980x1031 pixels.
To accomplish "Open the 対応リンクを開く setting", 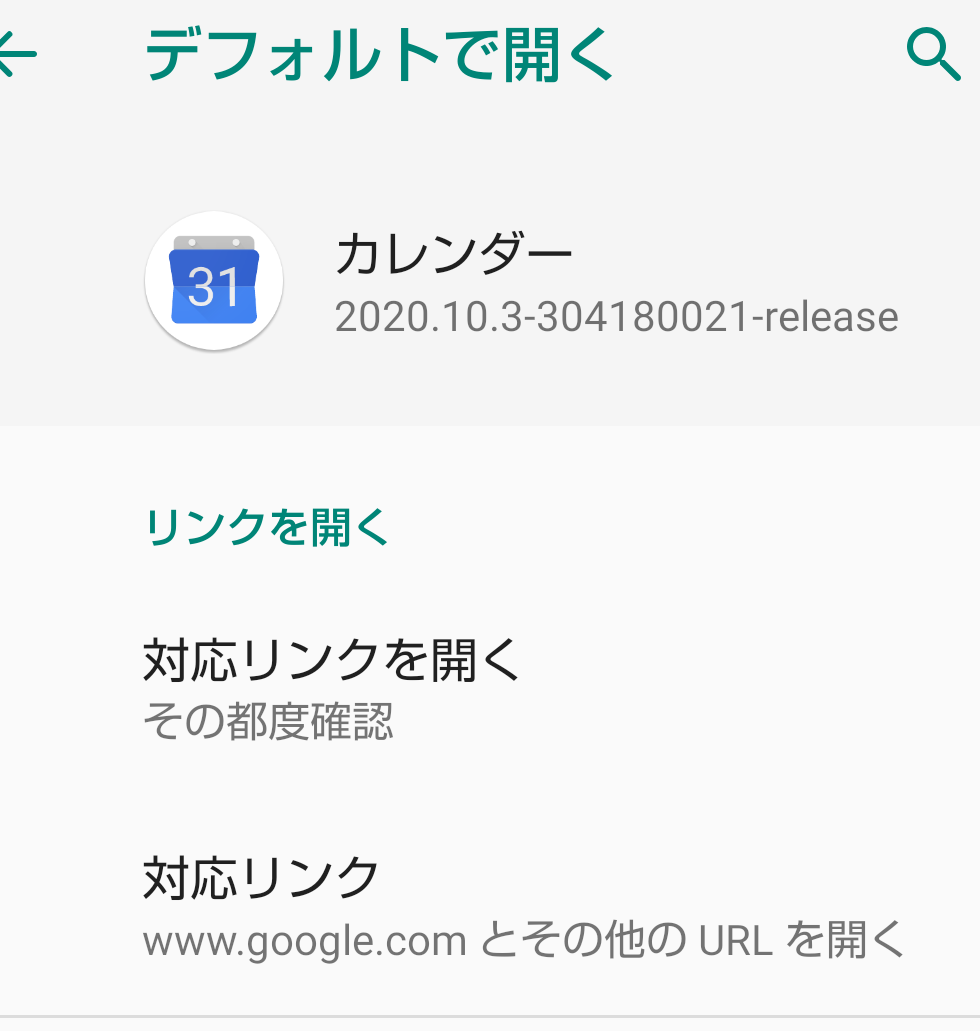I will click(x=330, y=655).
